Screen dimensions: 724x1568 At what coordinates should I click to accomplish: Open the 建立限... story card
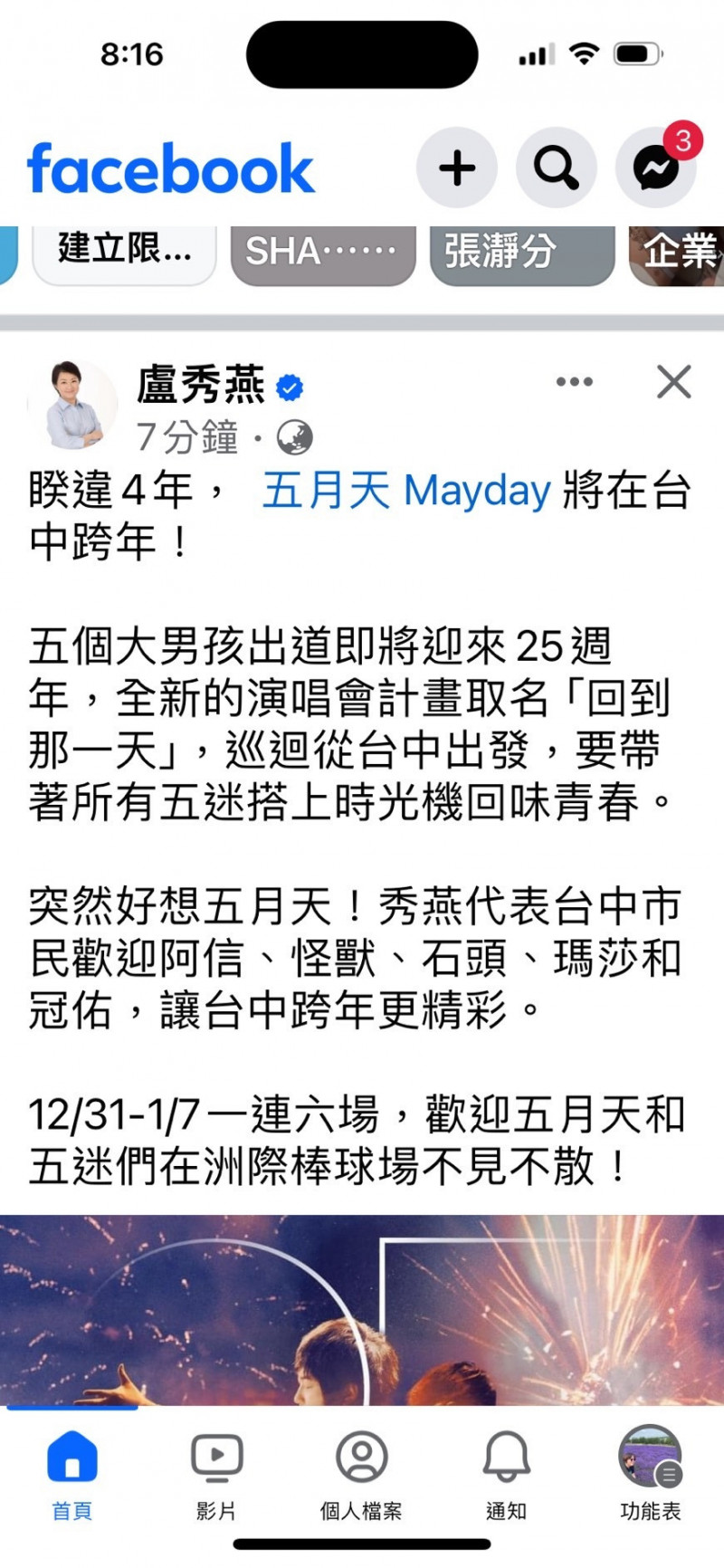(x=124, y=255)
